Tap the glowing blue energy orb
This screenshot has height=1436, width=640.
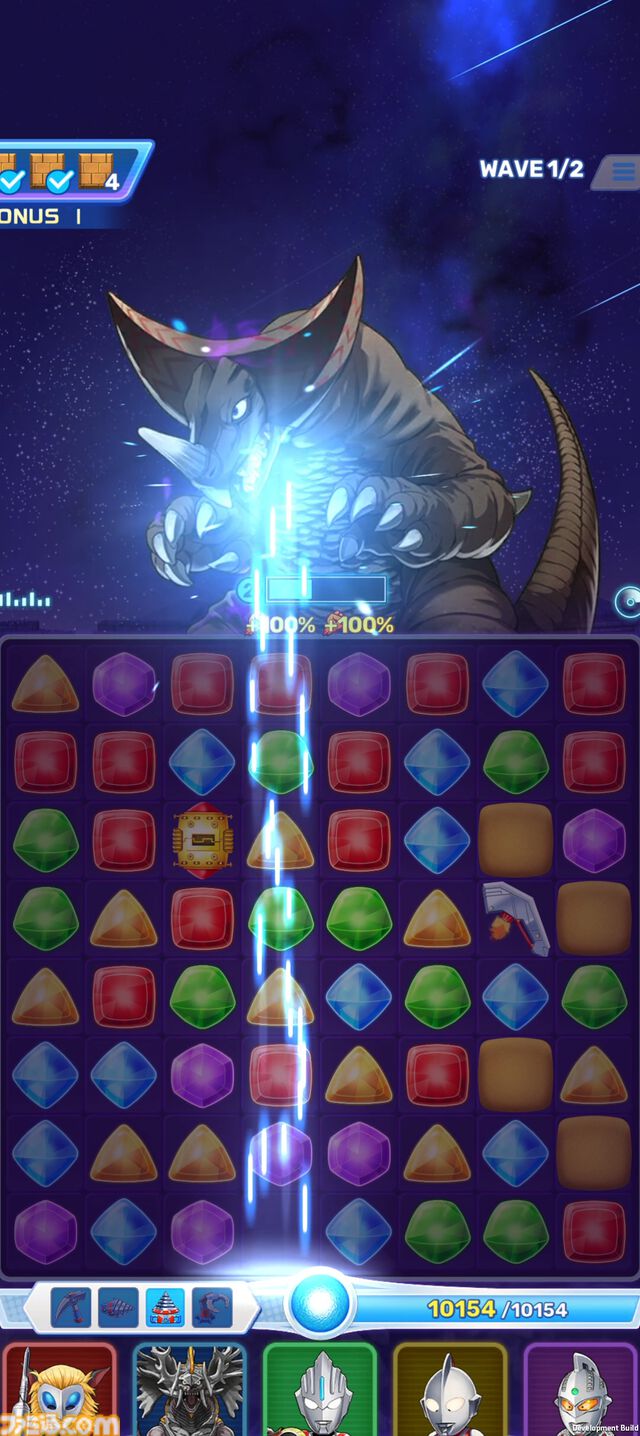click(321, 1305)
